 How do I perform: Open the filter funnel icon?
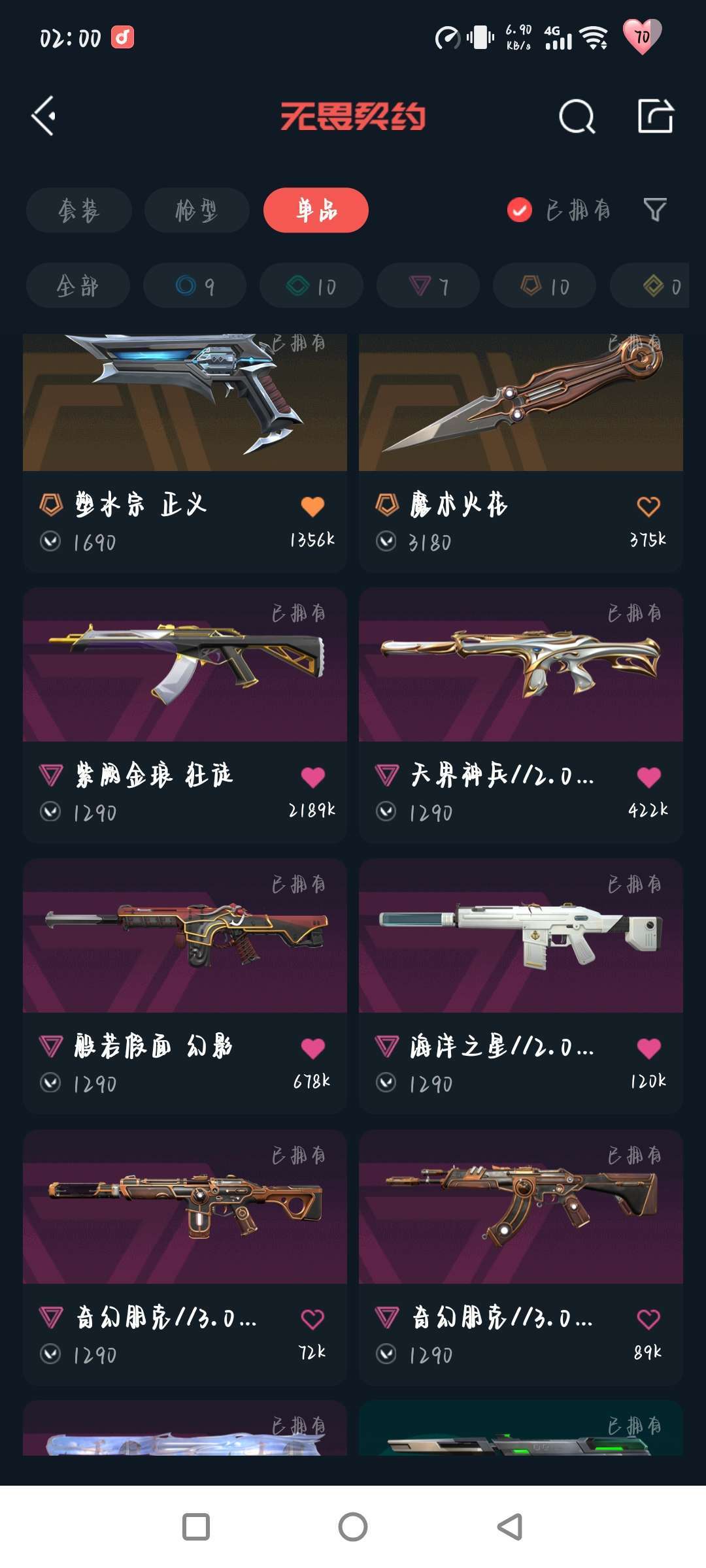coord(655,210)
